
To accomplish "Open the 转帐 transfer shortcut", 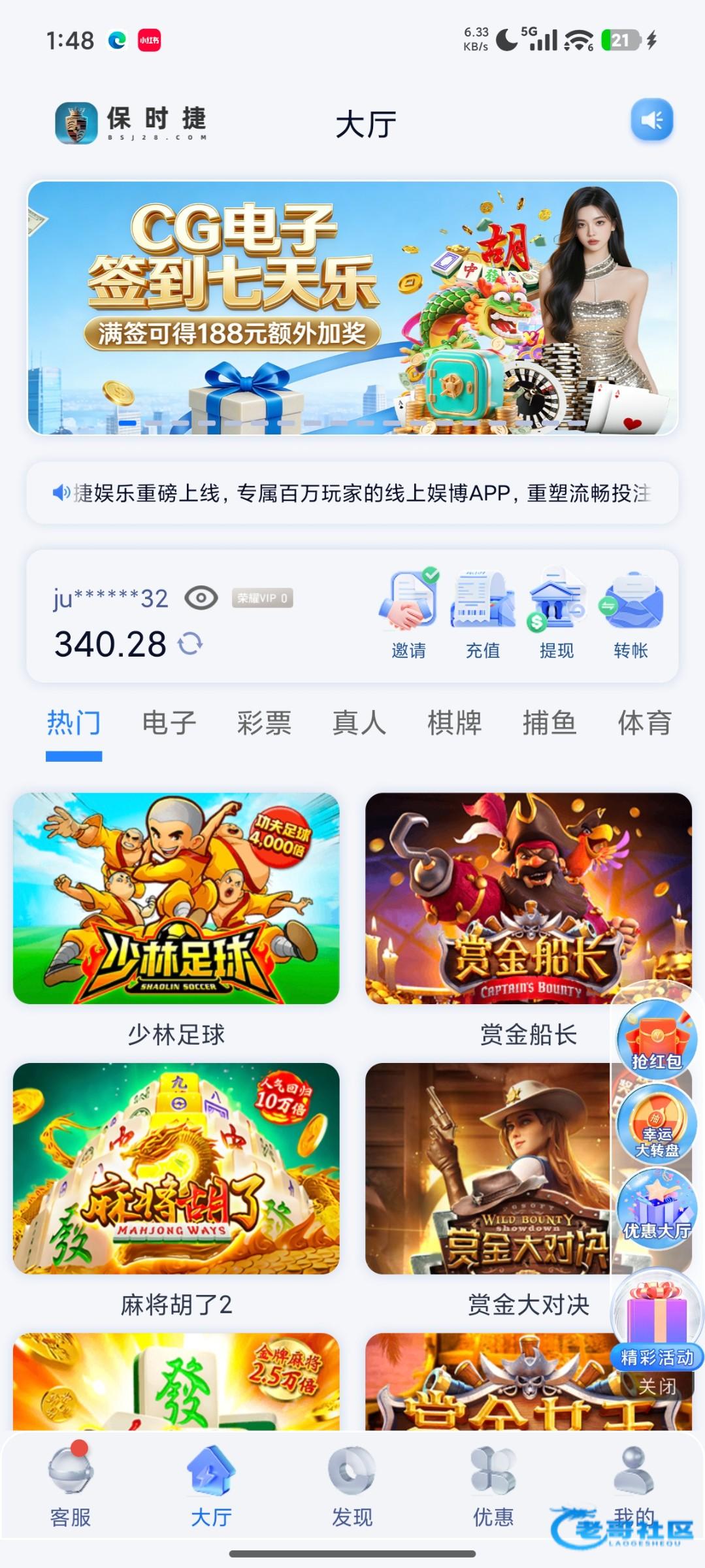I will (631, 614).
